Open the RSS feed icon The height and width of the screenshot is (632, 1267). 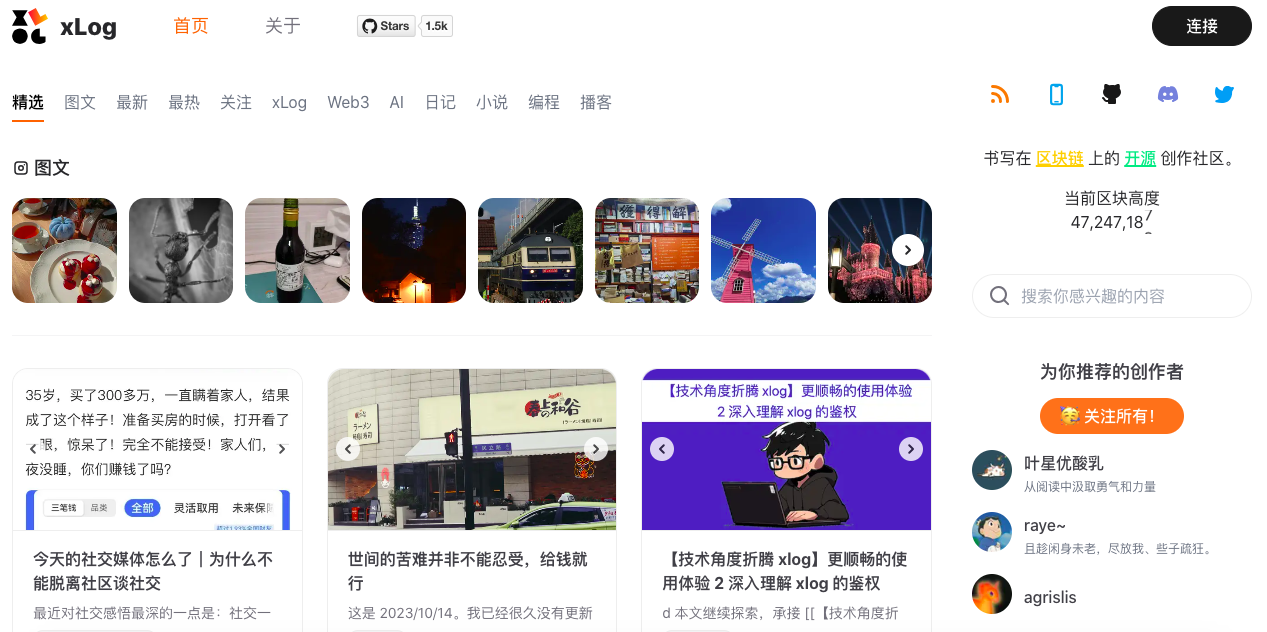pos(1000,94)
